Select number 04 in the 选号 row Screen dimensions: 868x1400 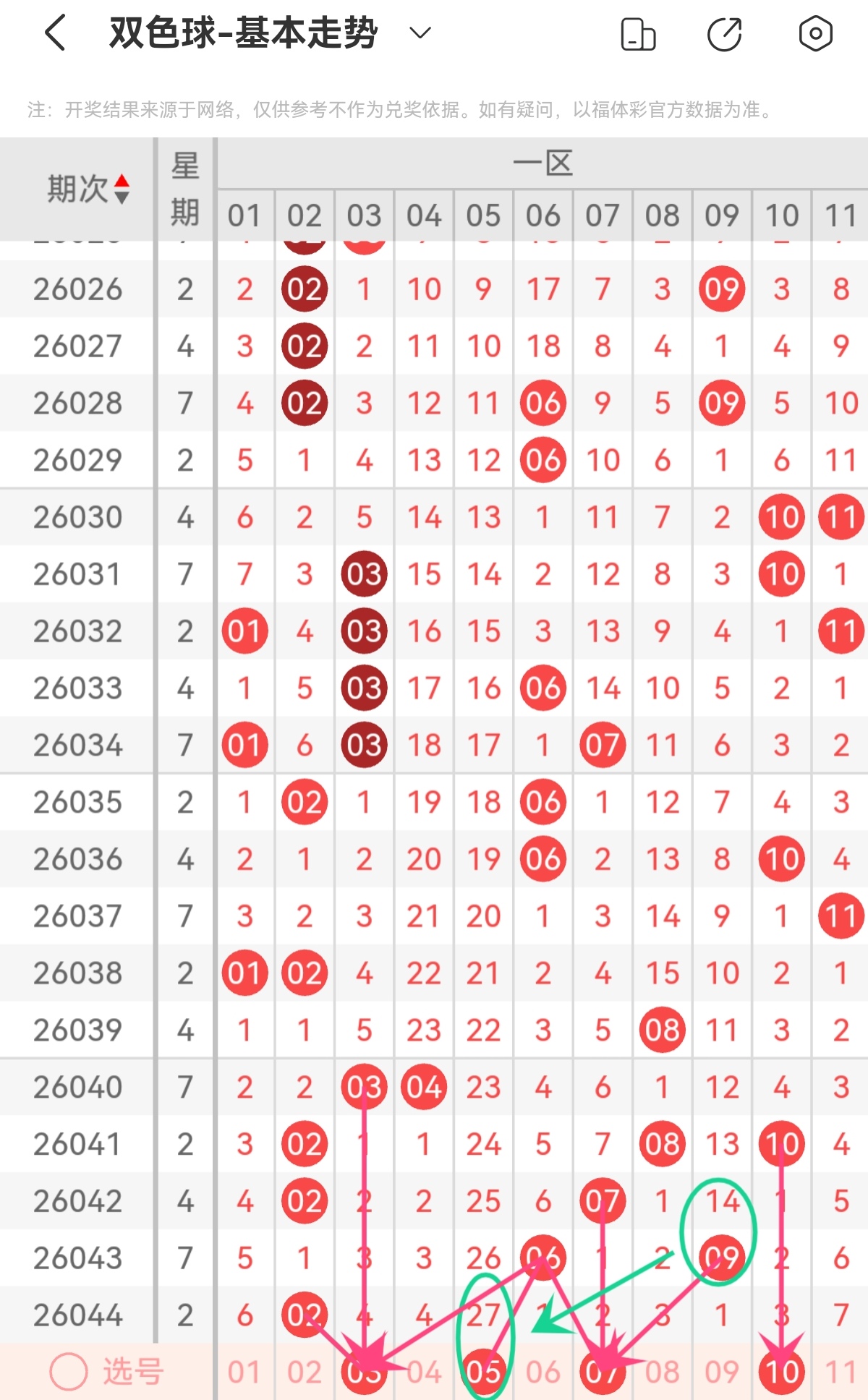(424, 1372)
